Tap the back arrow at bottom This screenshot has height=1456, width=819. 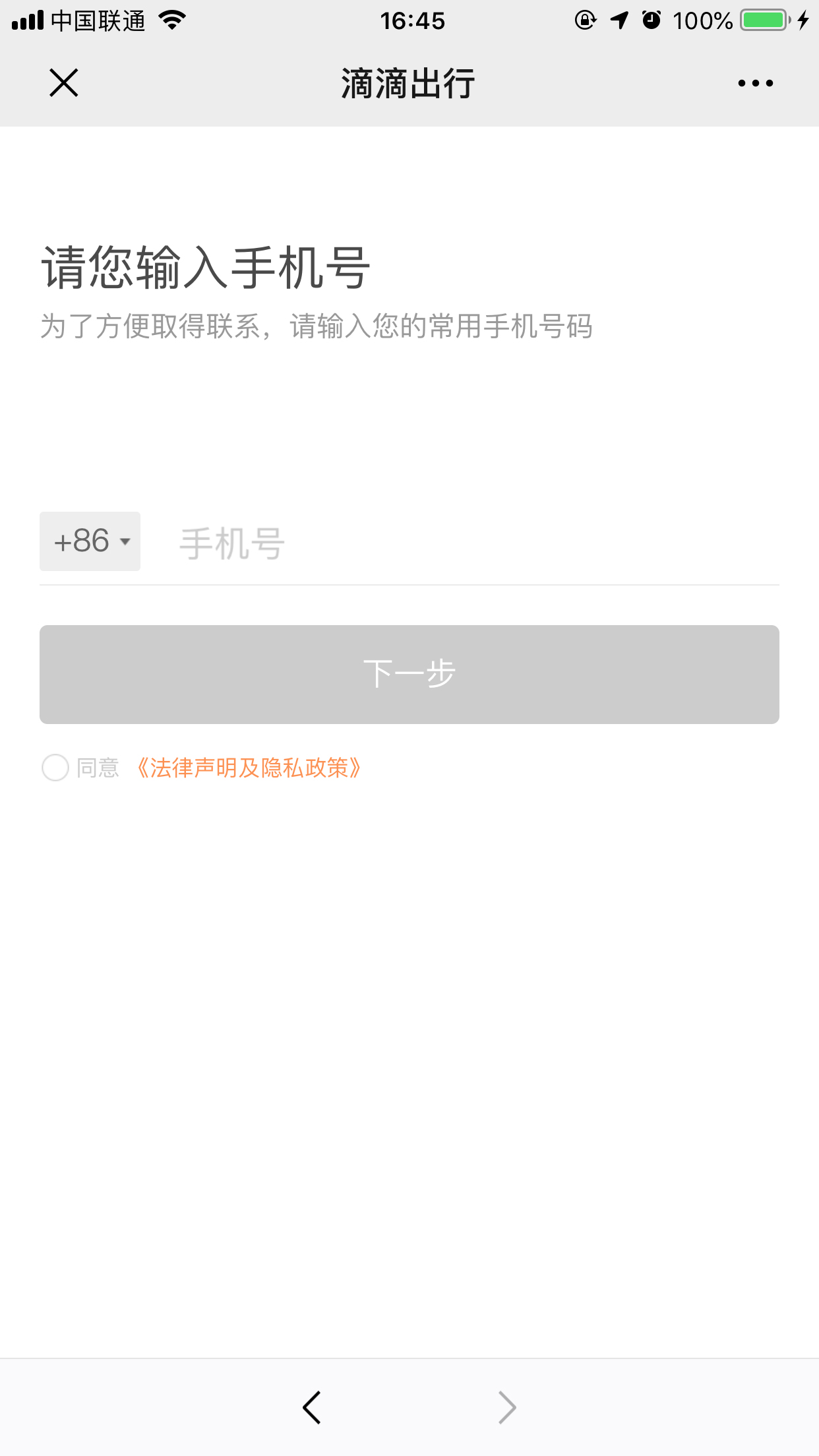tap(311, 1407)
